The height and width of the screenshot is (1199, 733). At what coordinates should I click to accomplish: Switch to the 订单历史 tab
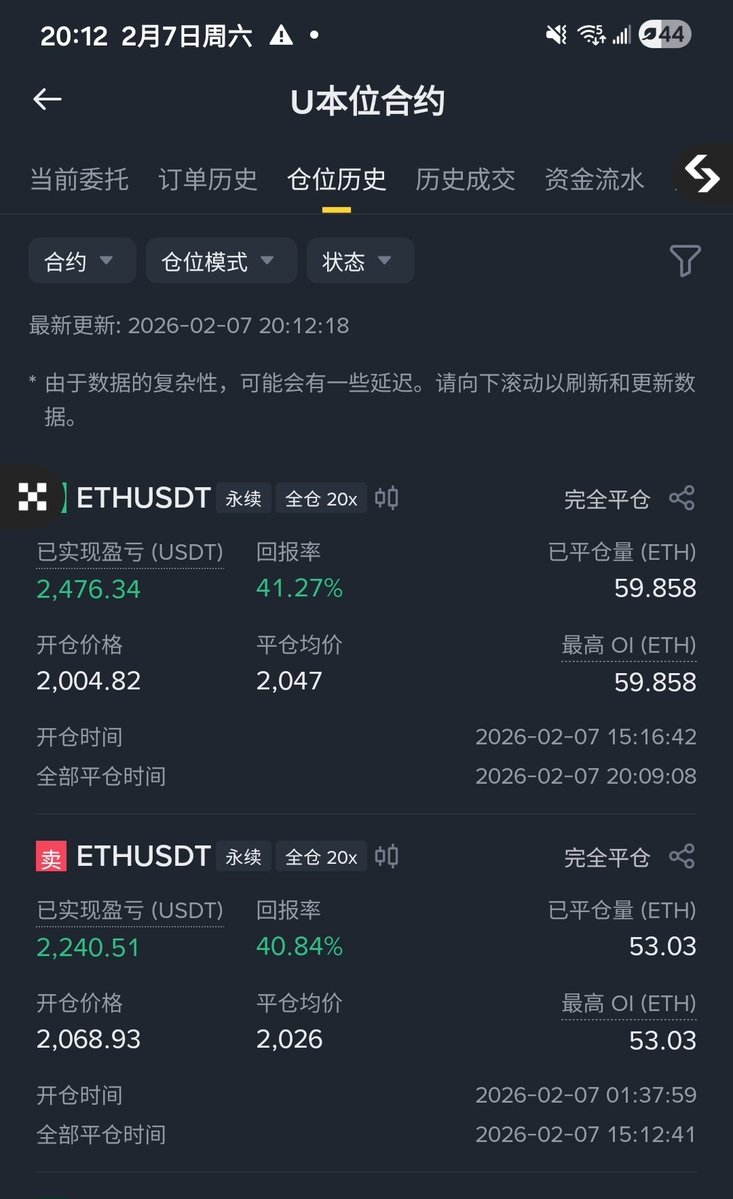tap(208, 180)
